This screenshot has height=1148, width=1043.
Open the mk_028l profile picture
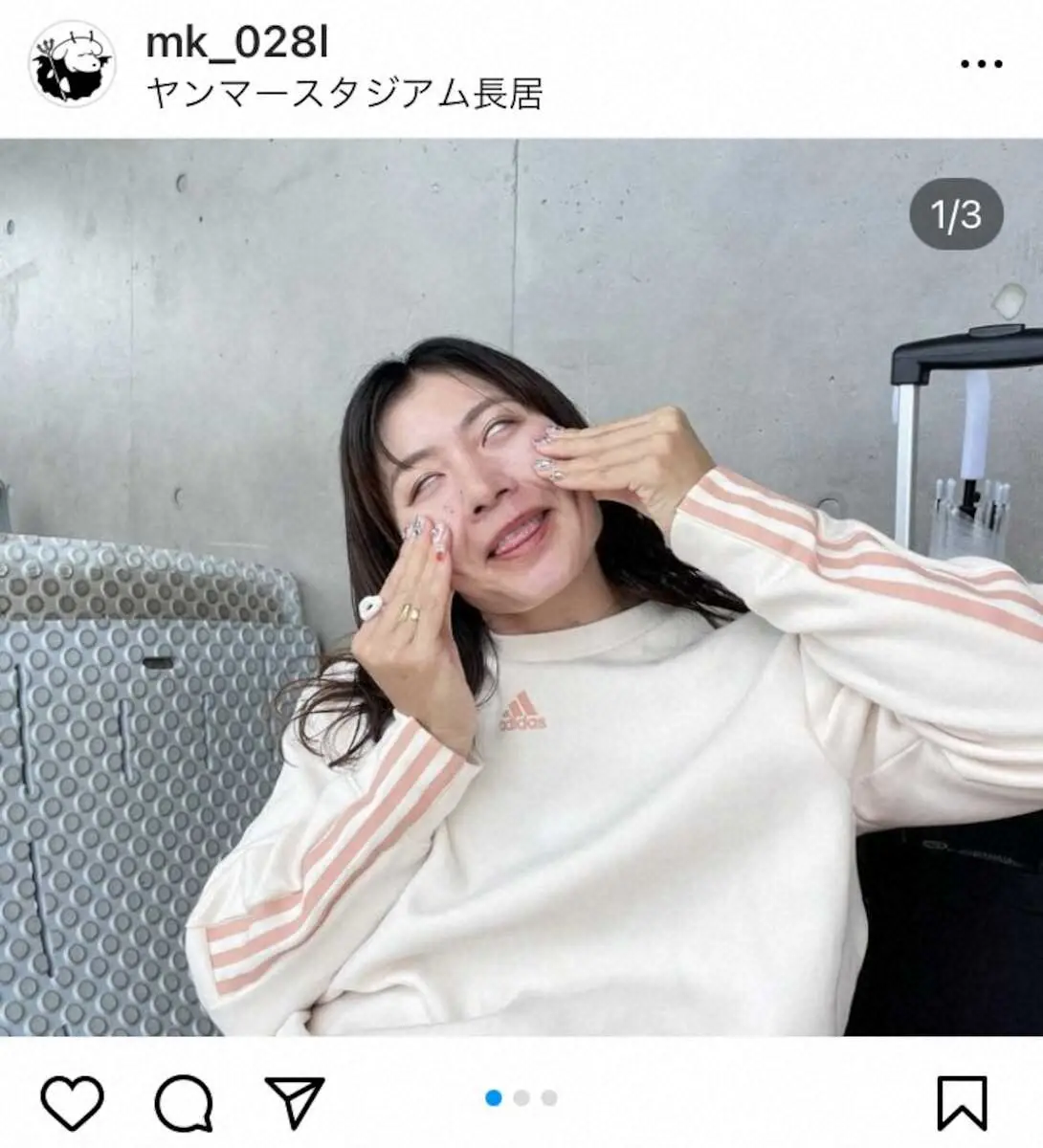[x=73, y=65]
